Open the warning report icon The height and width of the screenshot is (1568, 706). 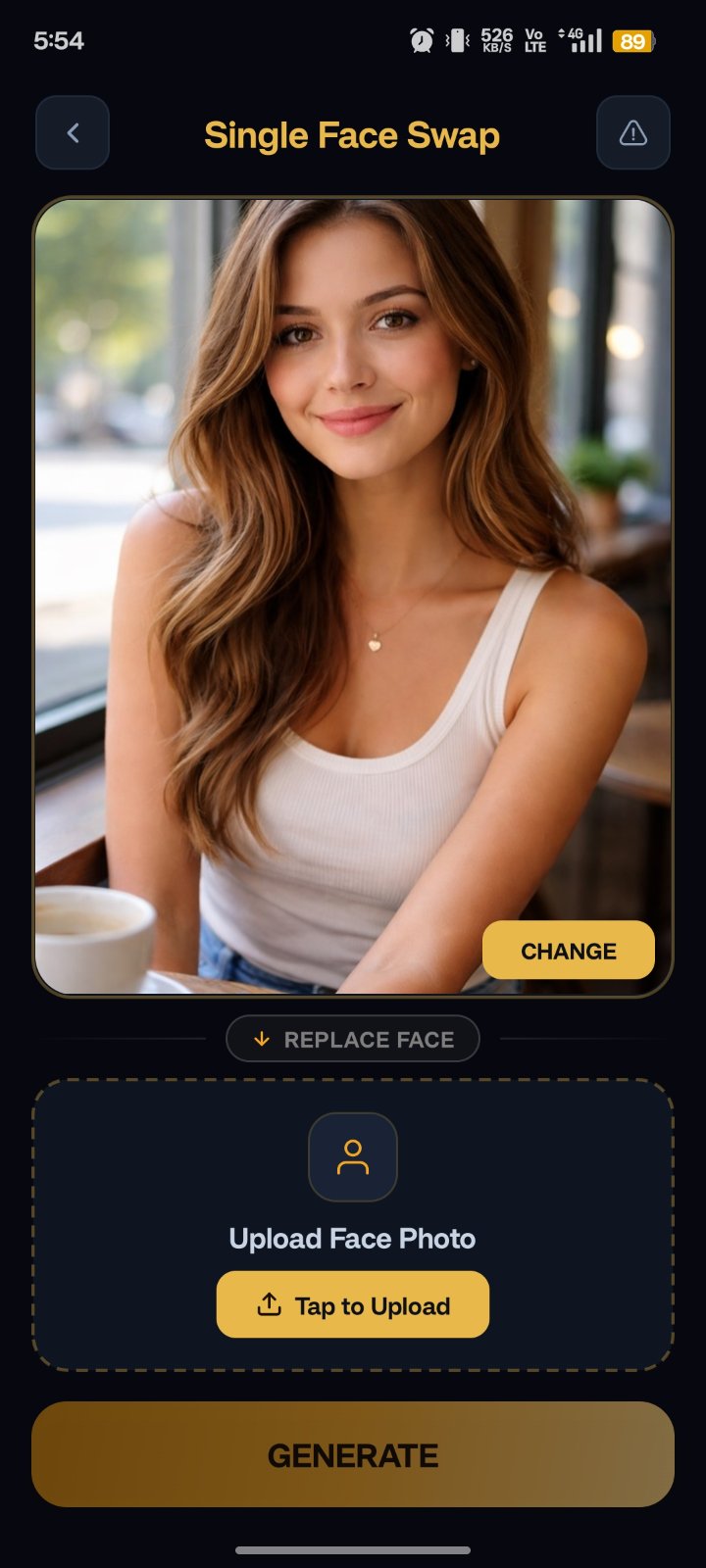coord(633,133)
